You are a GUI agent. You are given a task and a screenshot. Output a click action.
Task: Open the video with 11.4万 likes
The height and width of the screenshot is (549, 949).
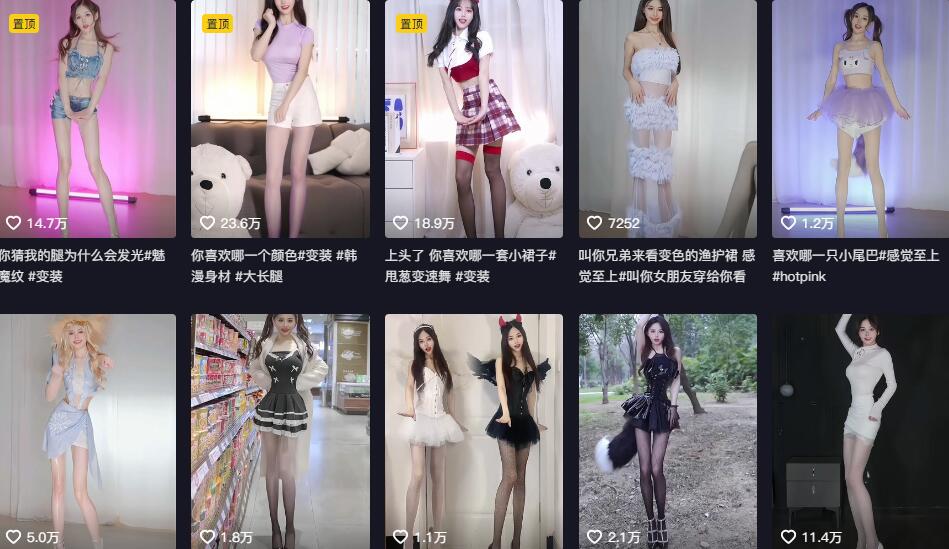click(860, 430)
